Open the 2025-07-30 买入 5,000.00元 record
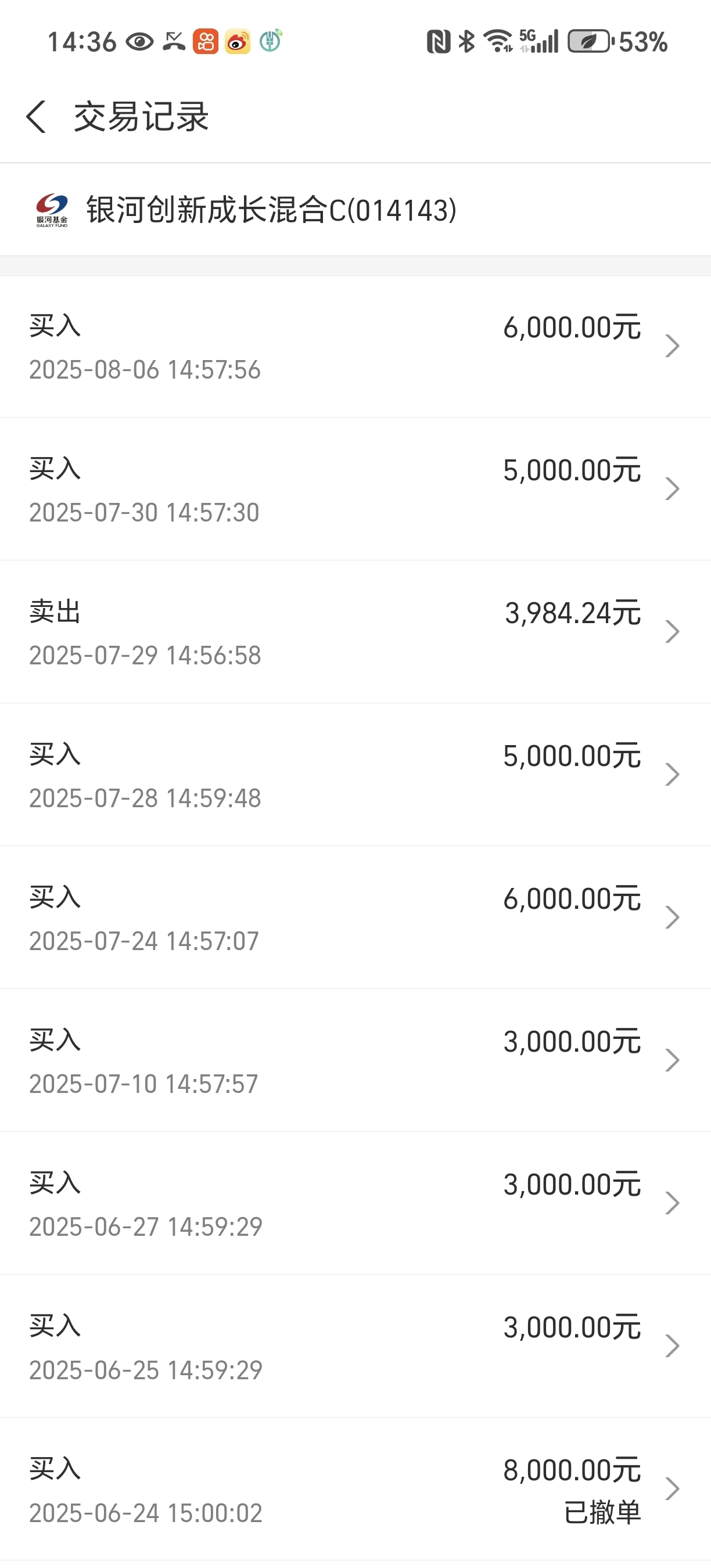This screenshot has width=711, height=1568. 355,490
